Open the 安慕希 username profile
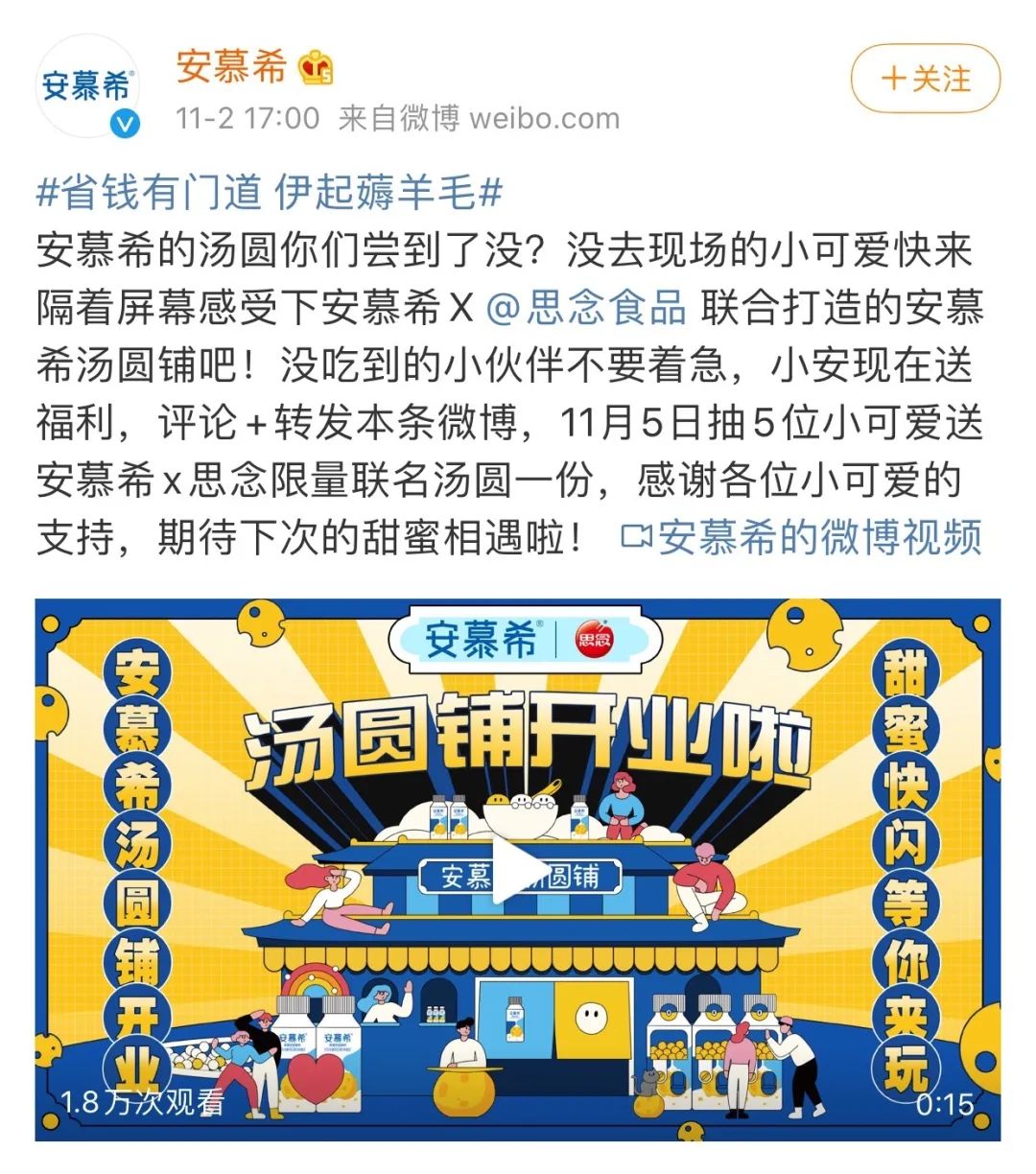 click(230, 69)
